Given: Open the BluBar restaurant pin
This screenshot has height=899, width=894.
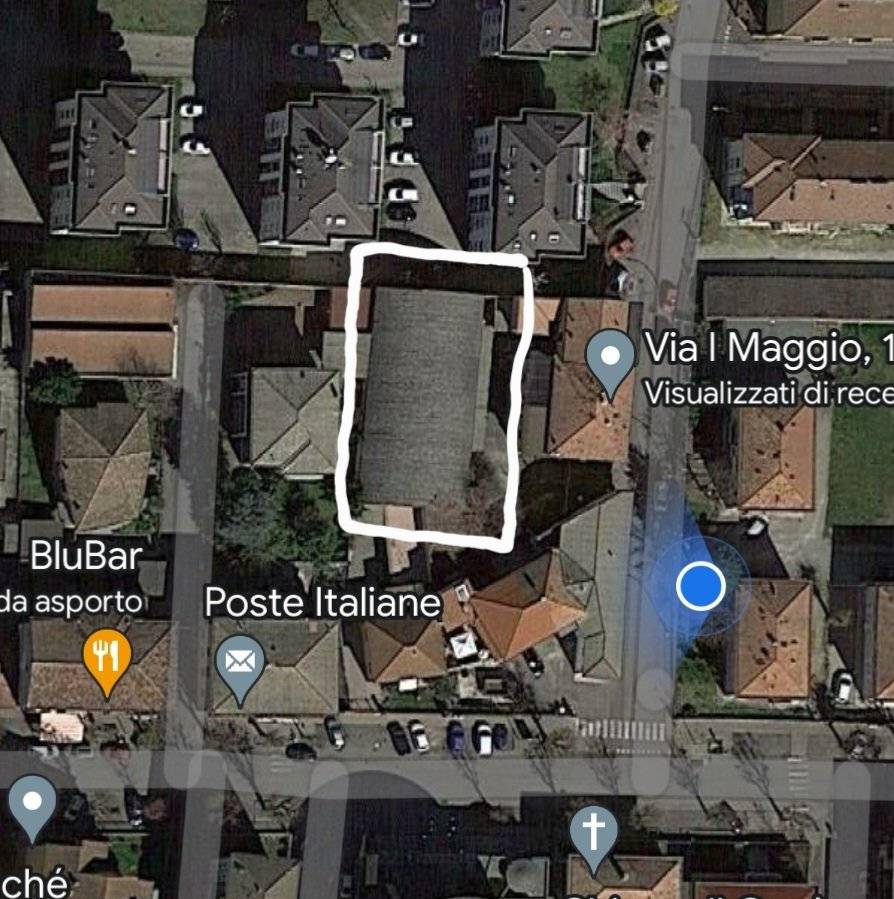Looking at the screenshot, I should click(x=107, y=657).
